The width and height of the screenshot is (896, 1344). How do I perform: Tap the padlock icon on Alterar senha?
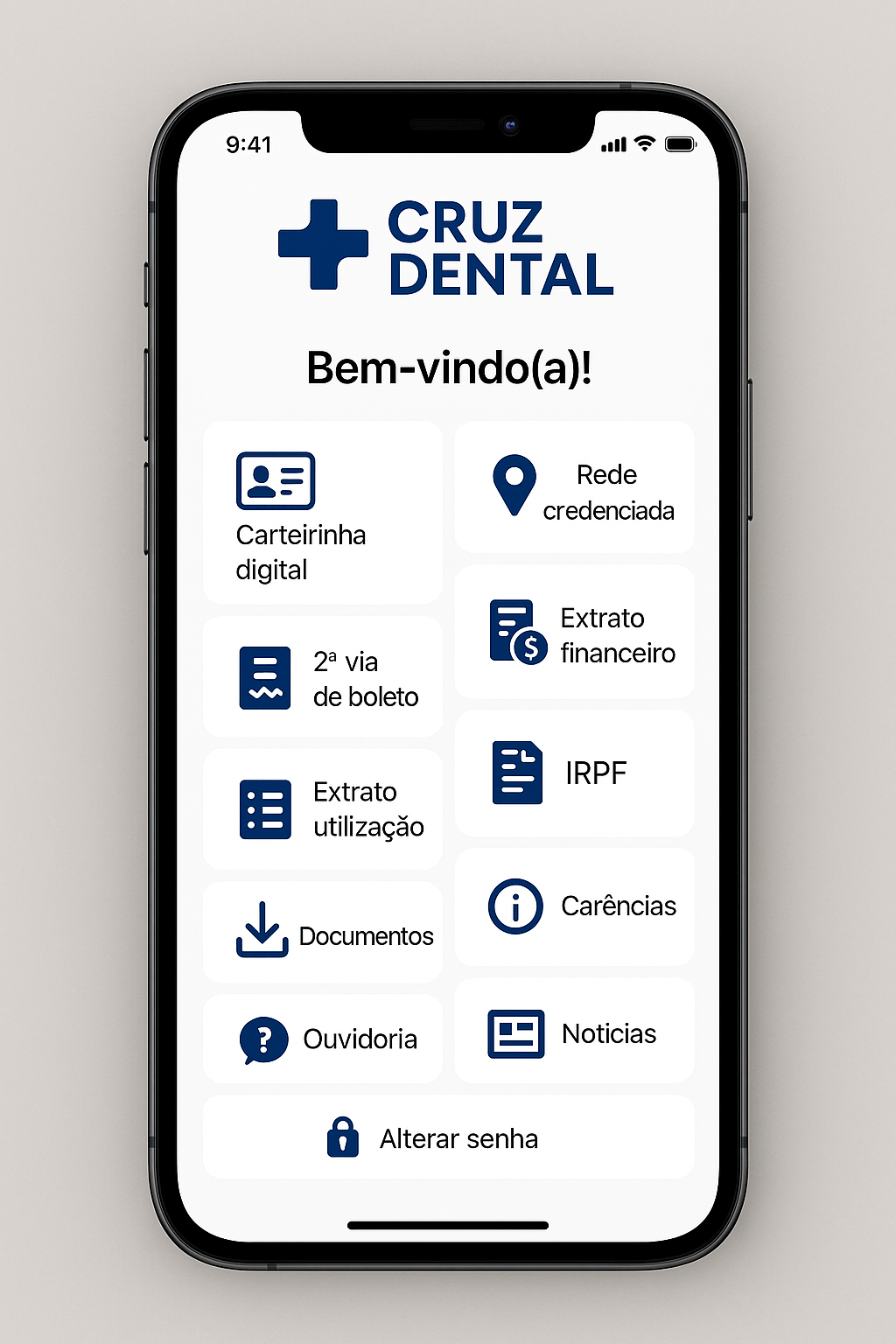click(x=343, y=1137)
